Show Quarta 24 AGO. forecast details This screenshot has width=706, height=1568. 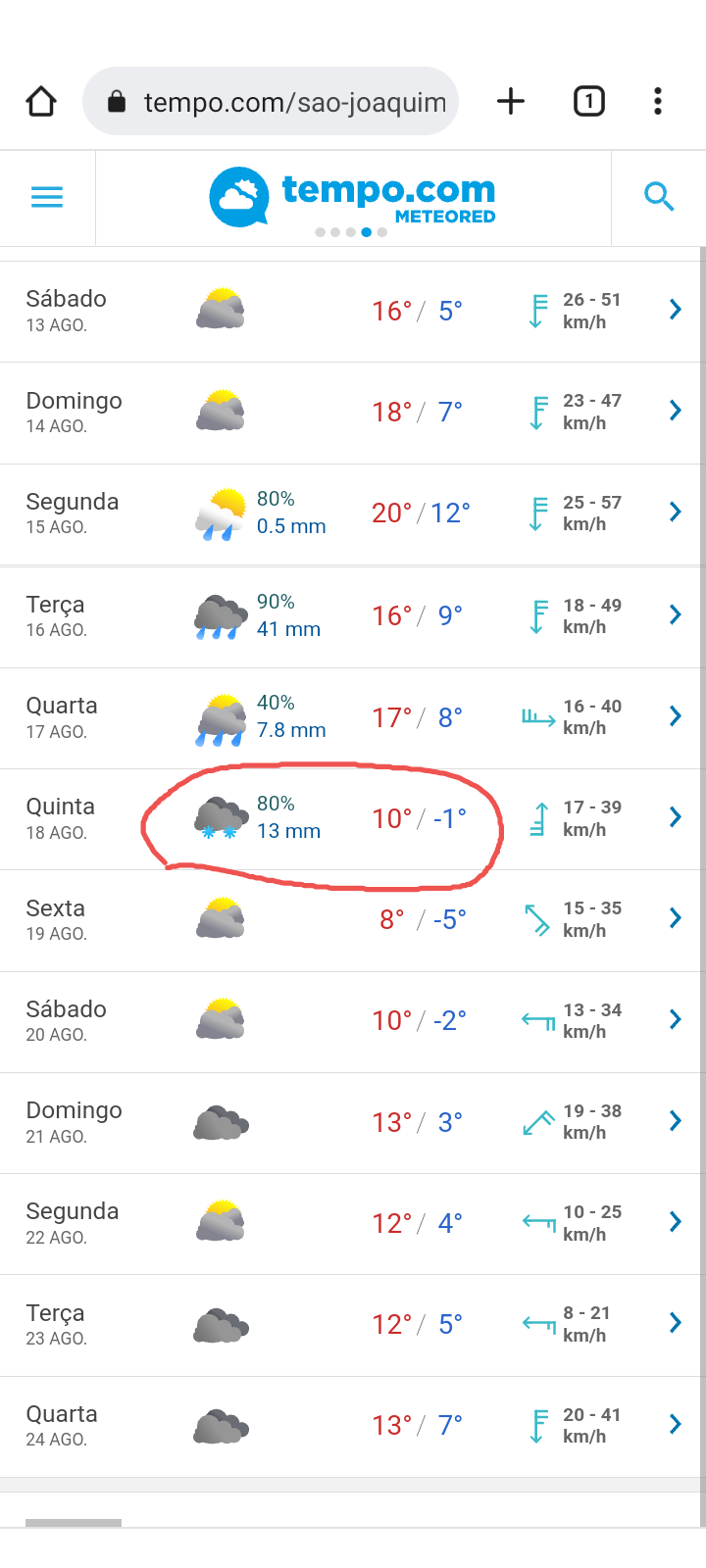click(x=351, y=1426)
